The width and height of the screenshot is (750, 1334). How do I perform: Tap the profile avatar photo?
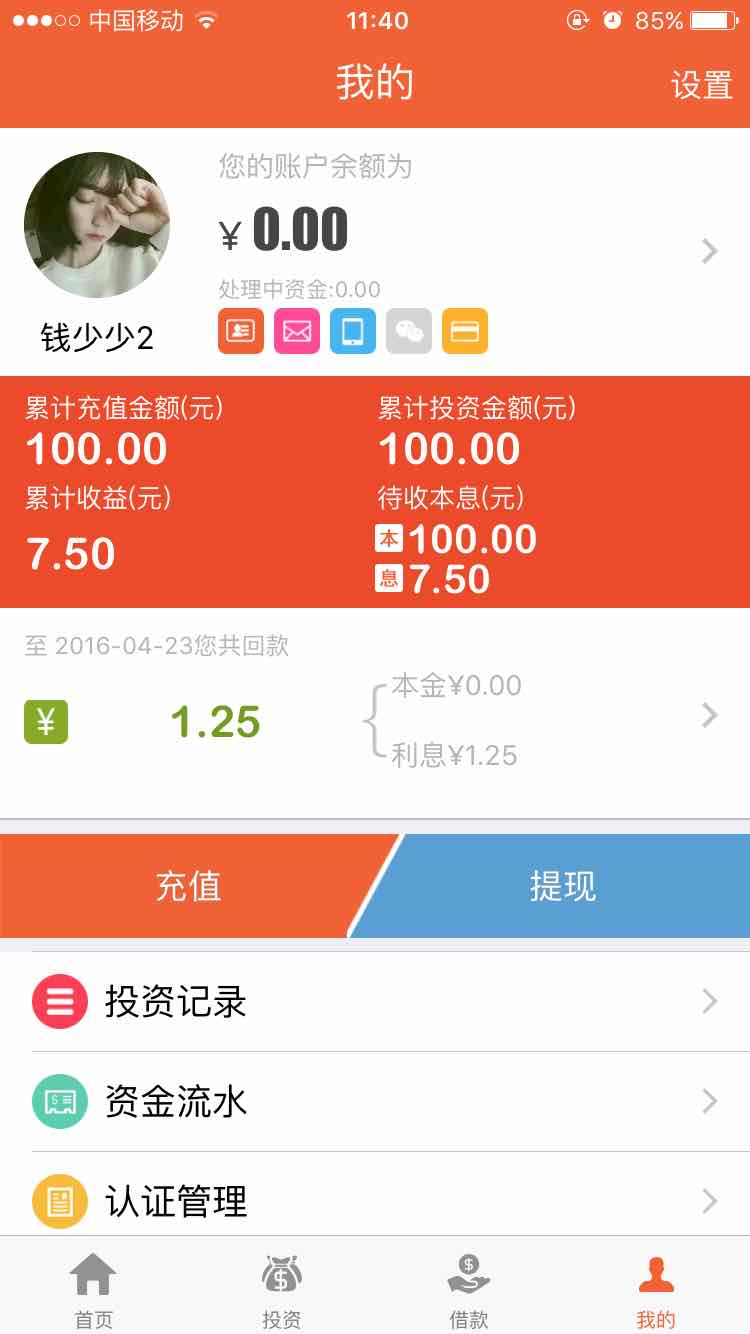coord(97,225)
